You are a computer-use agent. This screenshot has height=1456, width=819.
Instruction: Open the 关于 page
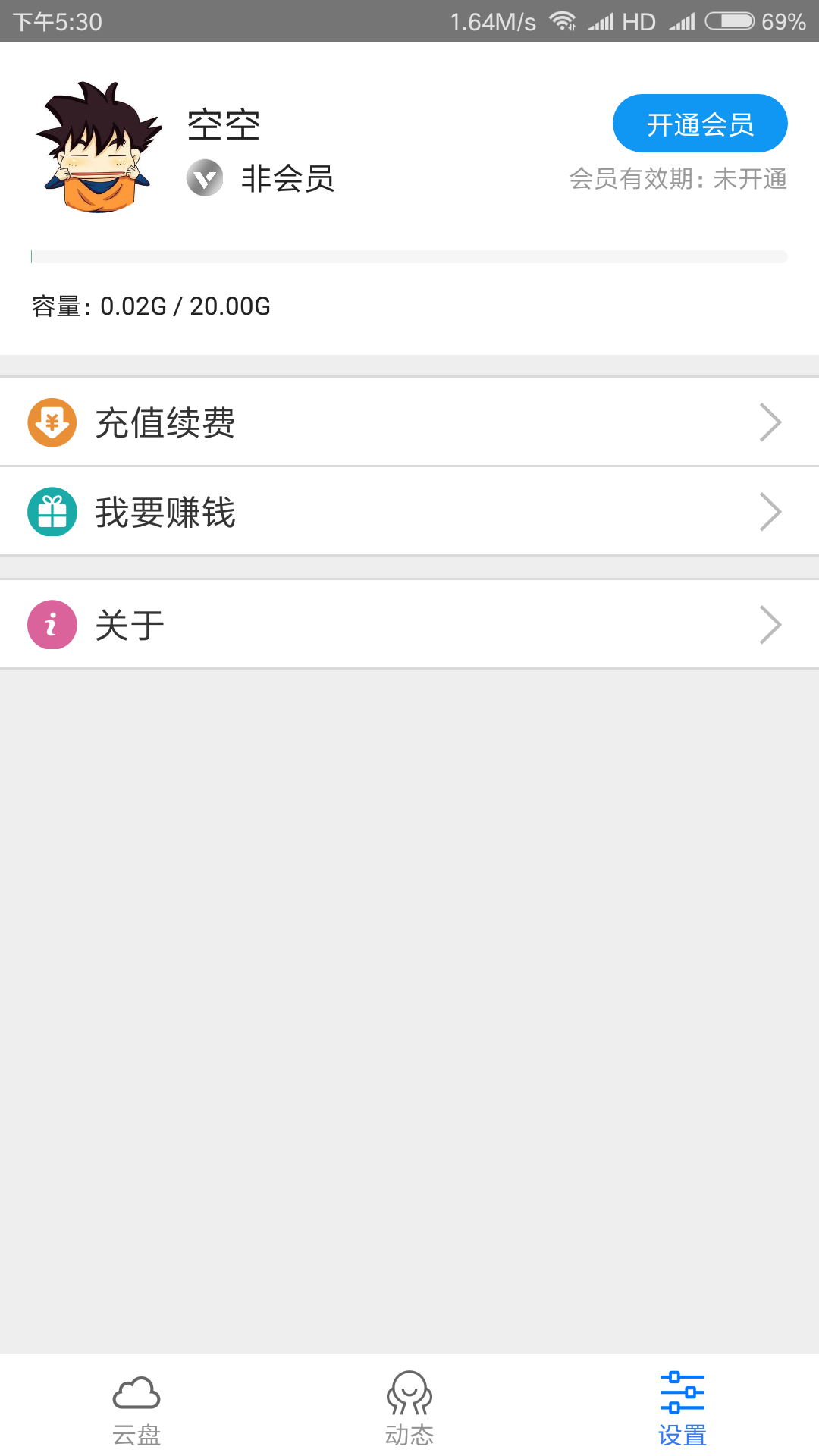[x=409, y=624]
